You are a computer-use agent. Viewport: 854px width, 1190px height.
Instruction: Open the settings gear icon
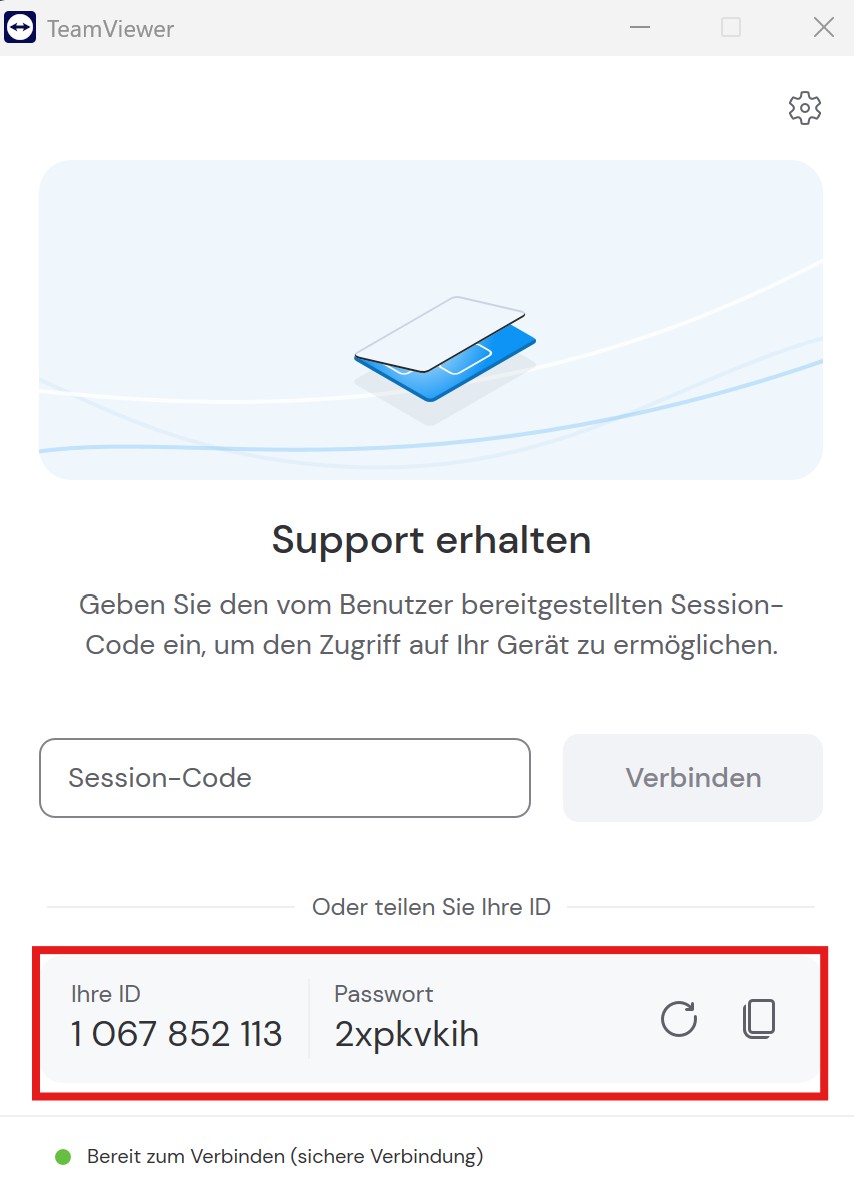click(804, 108)
